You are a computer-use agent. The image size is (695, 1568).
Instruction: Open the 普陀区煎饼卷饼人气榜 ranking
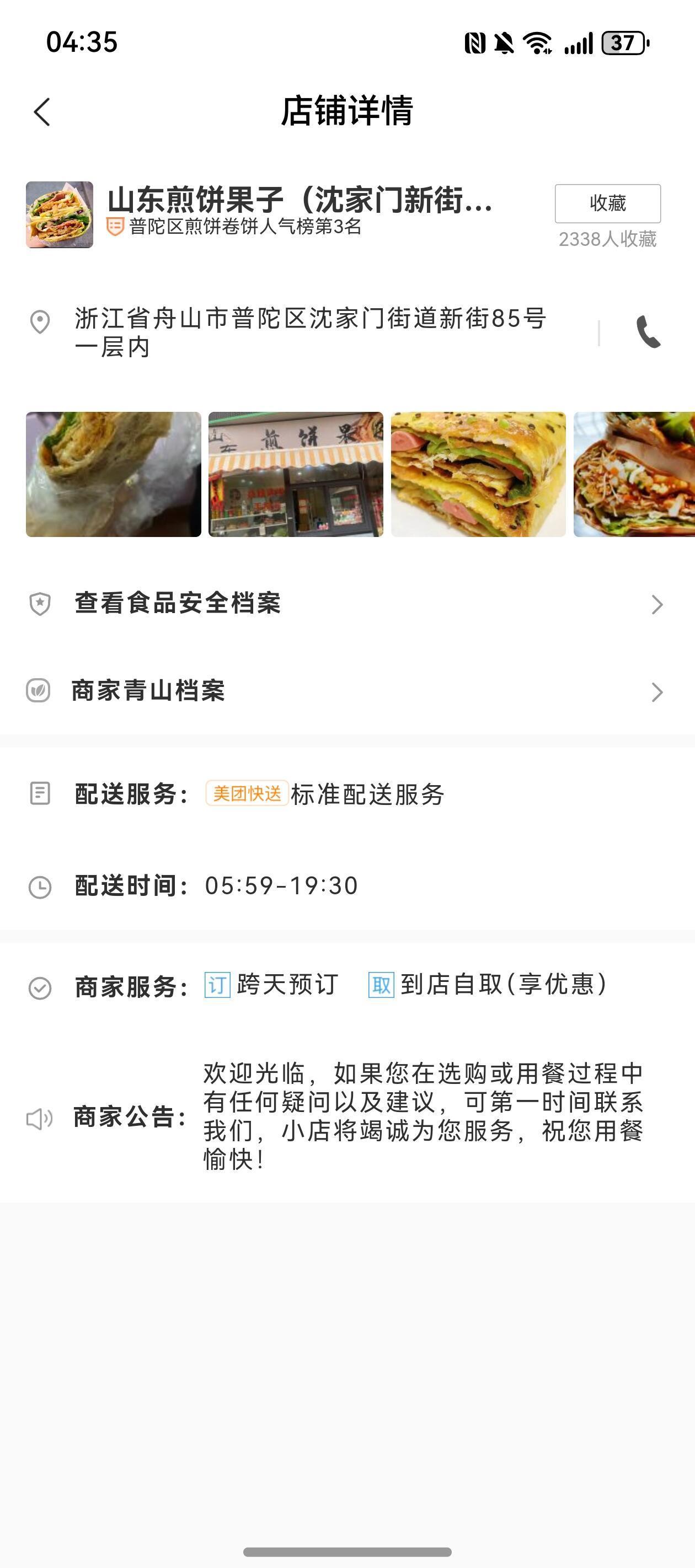tap(234, 227)
